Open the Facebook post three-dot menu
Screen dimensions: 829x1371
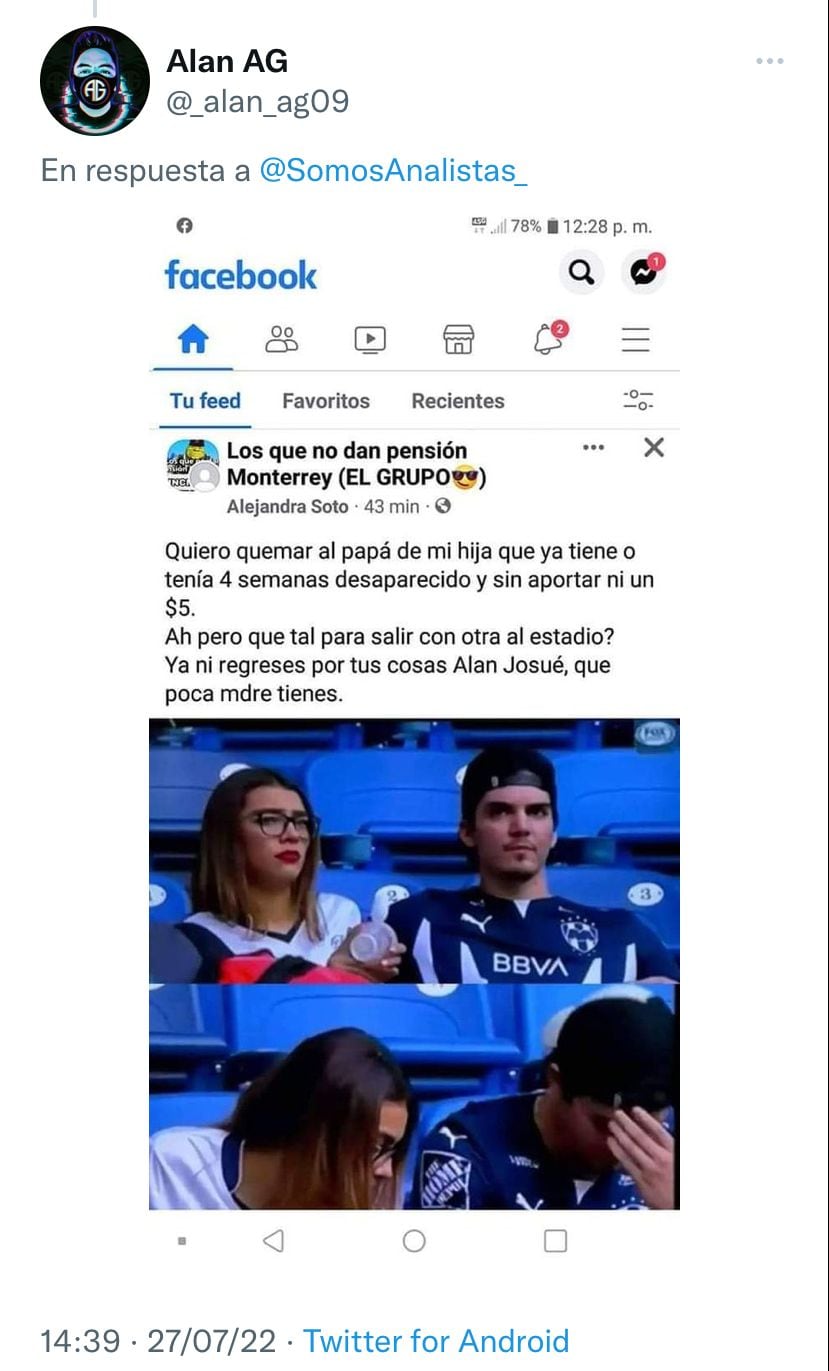[x=592, y=449]
